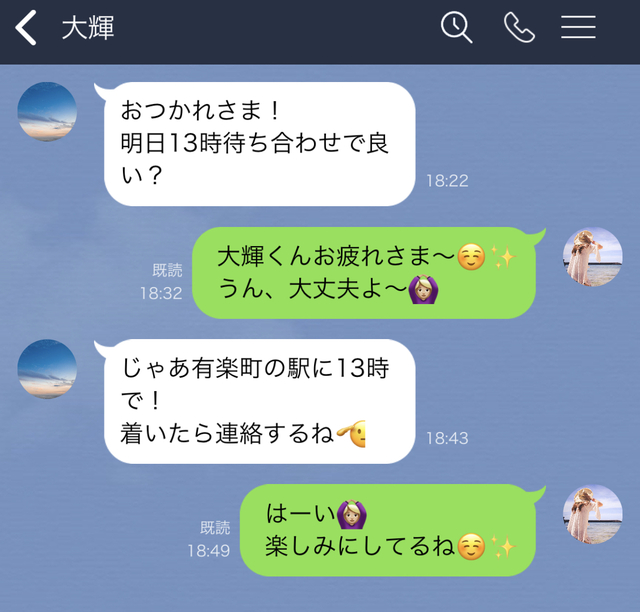Image resolution: width=640 pixels, height=612 pixels.
Task: Open your own avatar beside the 大丈夫よ message
Action: click(593, 257)
